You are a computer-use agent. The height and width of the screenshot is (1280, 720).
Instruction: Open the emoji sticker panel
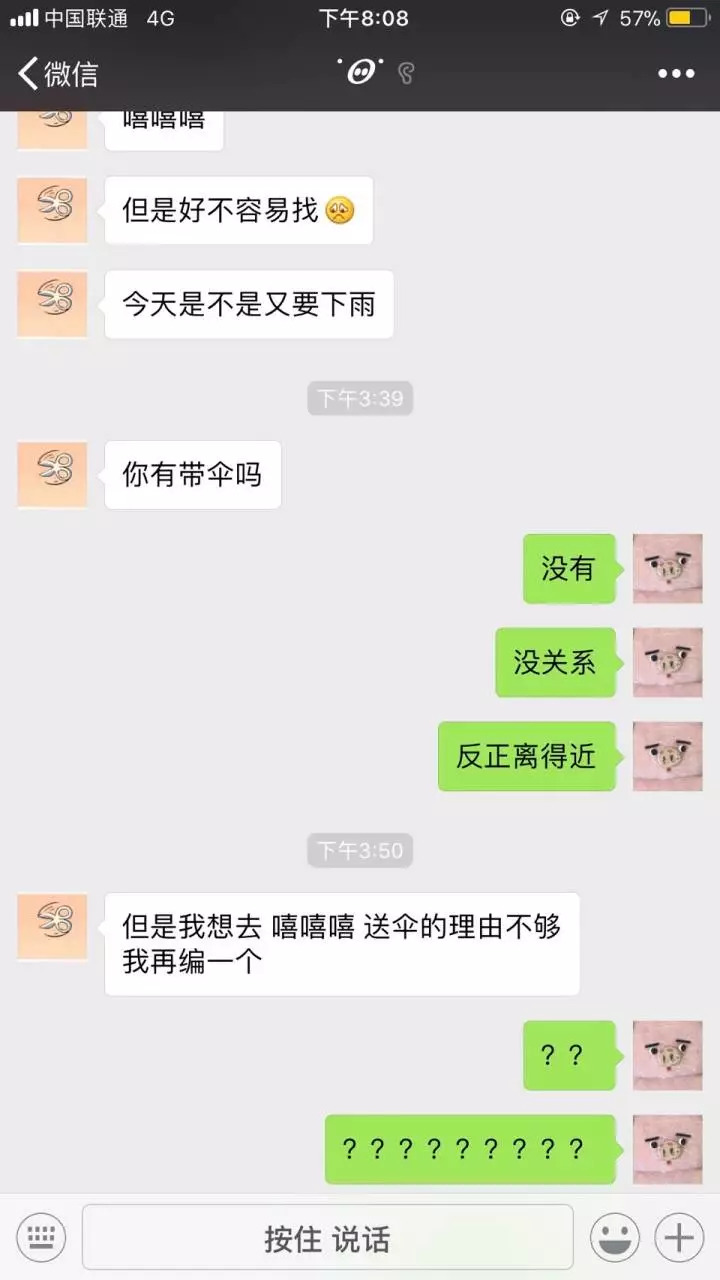tap(614, 1238)
